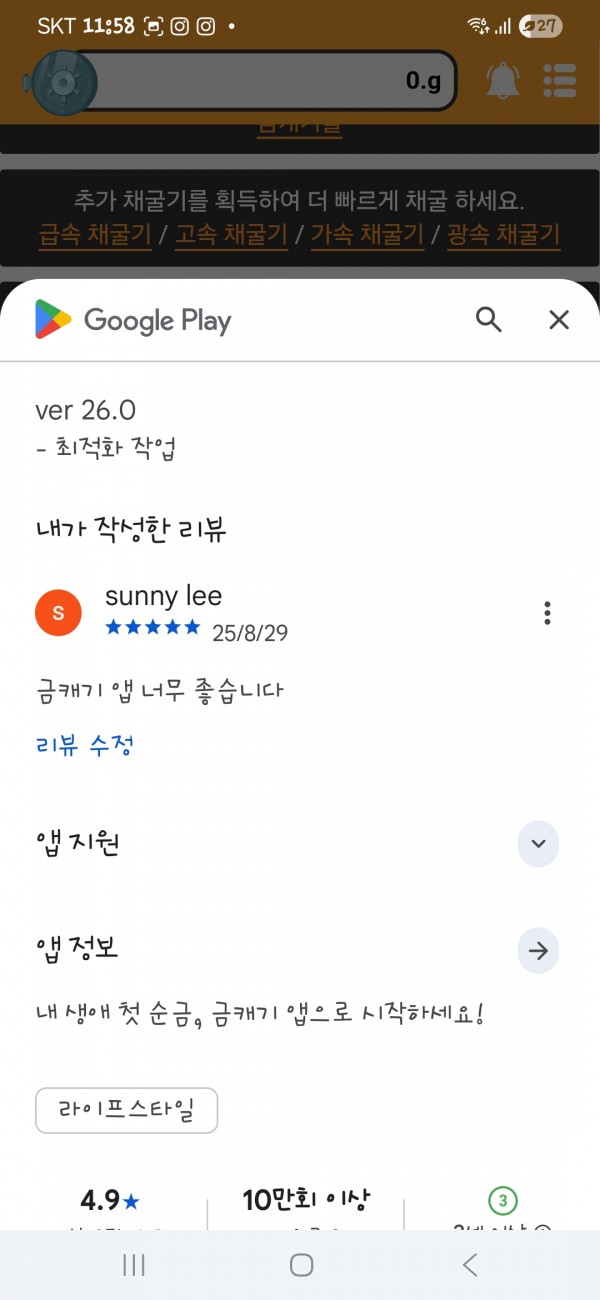
Task: Open the 급속 채굴기 link
Action: (x=95, y=235)
